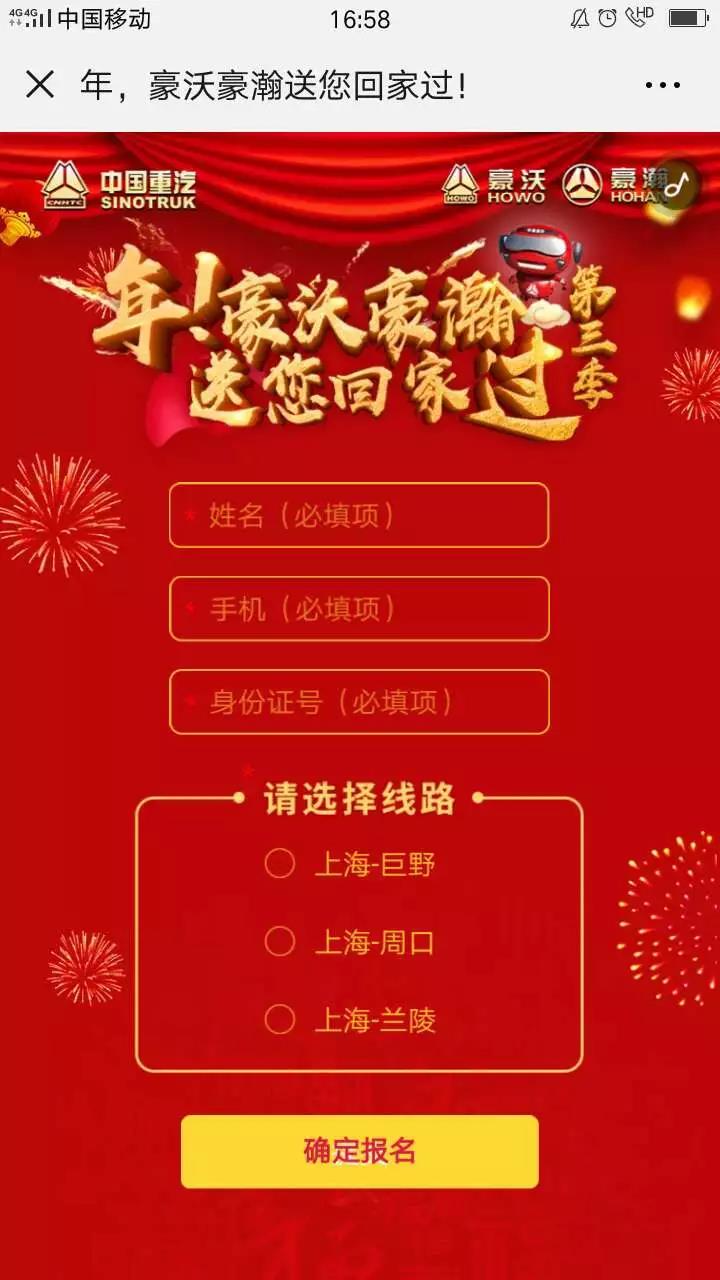Enter the 身份证号 ID number field
This screenshot has height=1280, width=720.
coord(359,702)
